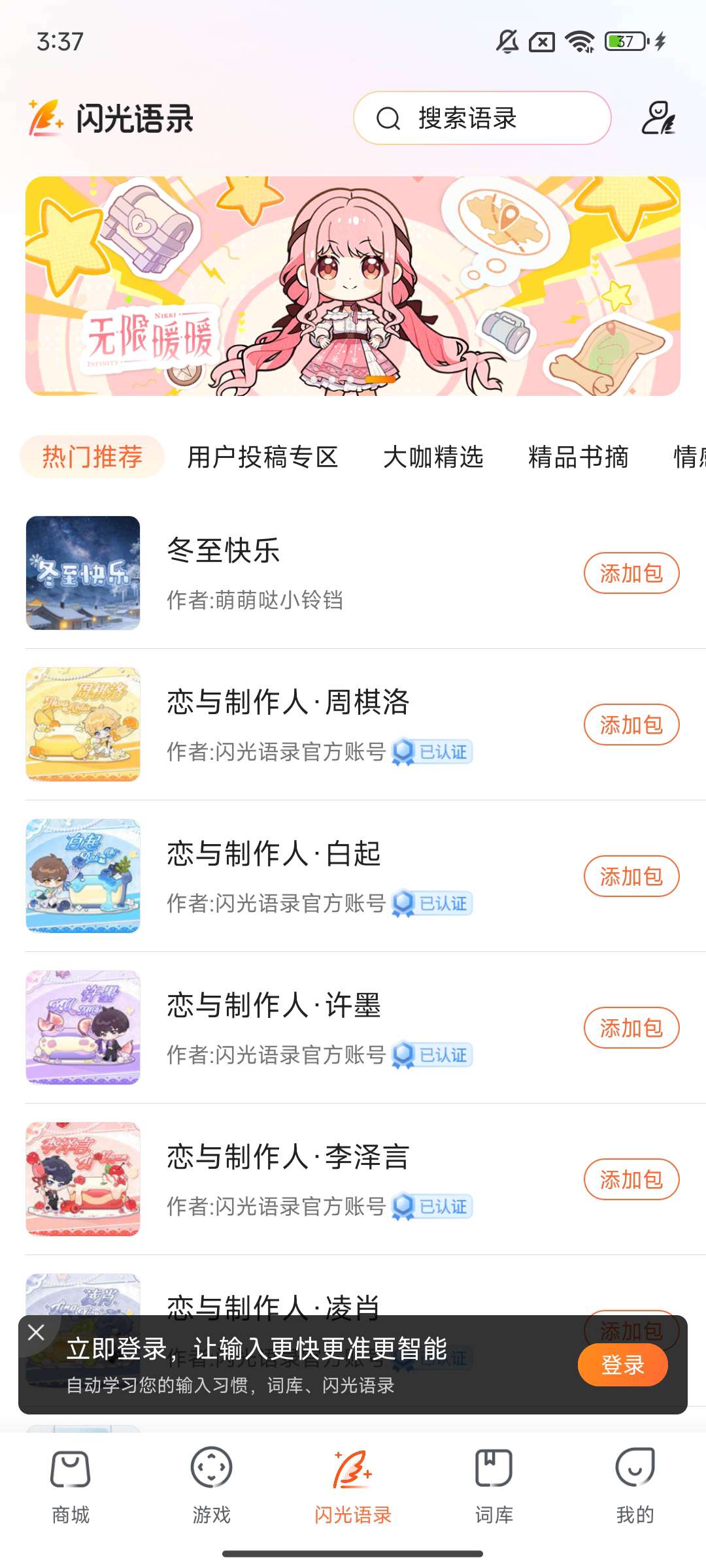Switch to the 用户投稿专区 tab
Screen dimensions: 706x1568
tap(262, 457)
